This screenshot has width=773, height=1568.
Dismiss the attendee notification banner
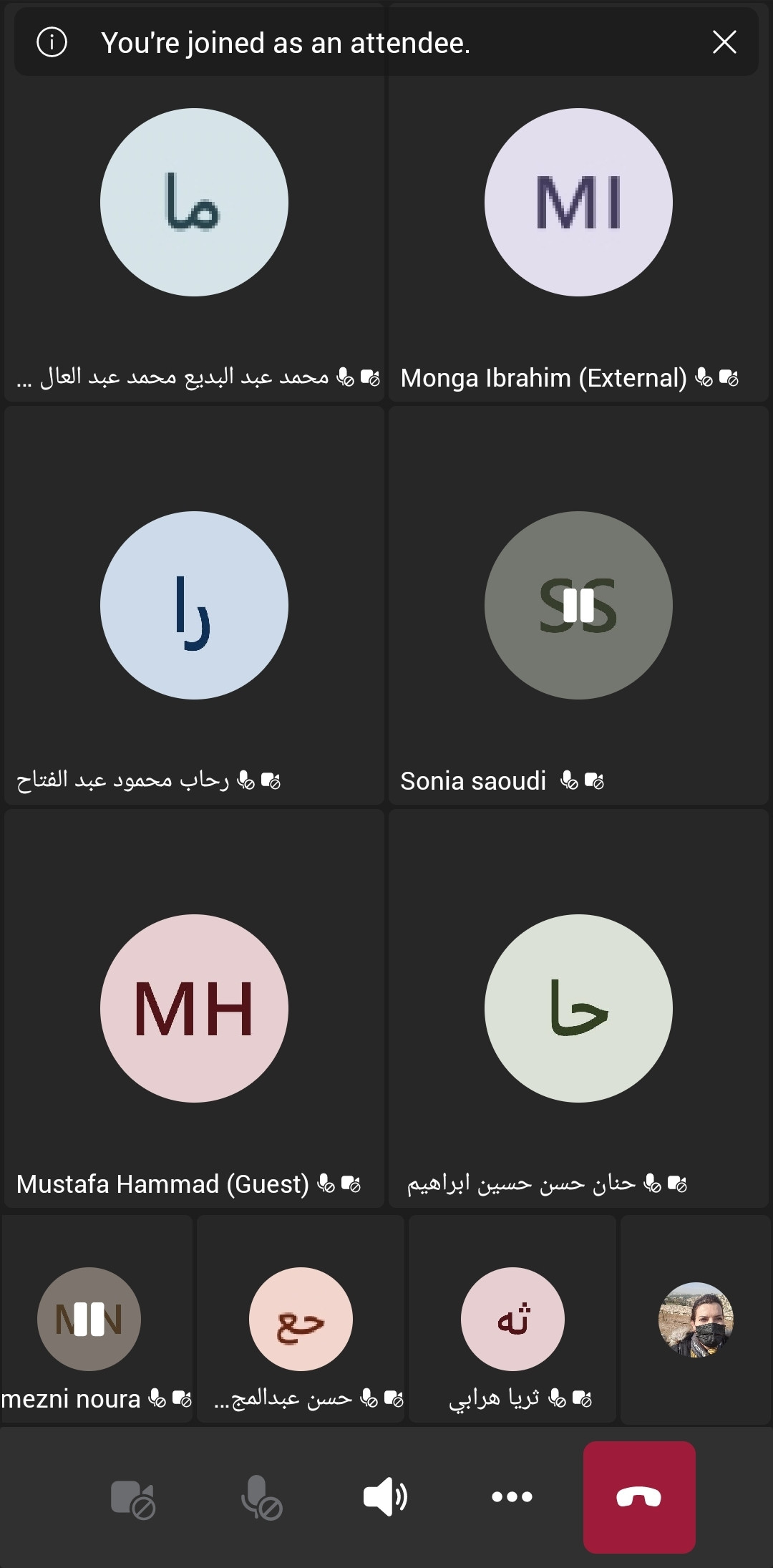(x=724, y=42)
